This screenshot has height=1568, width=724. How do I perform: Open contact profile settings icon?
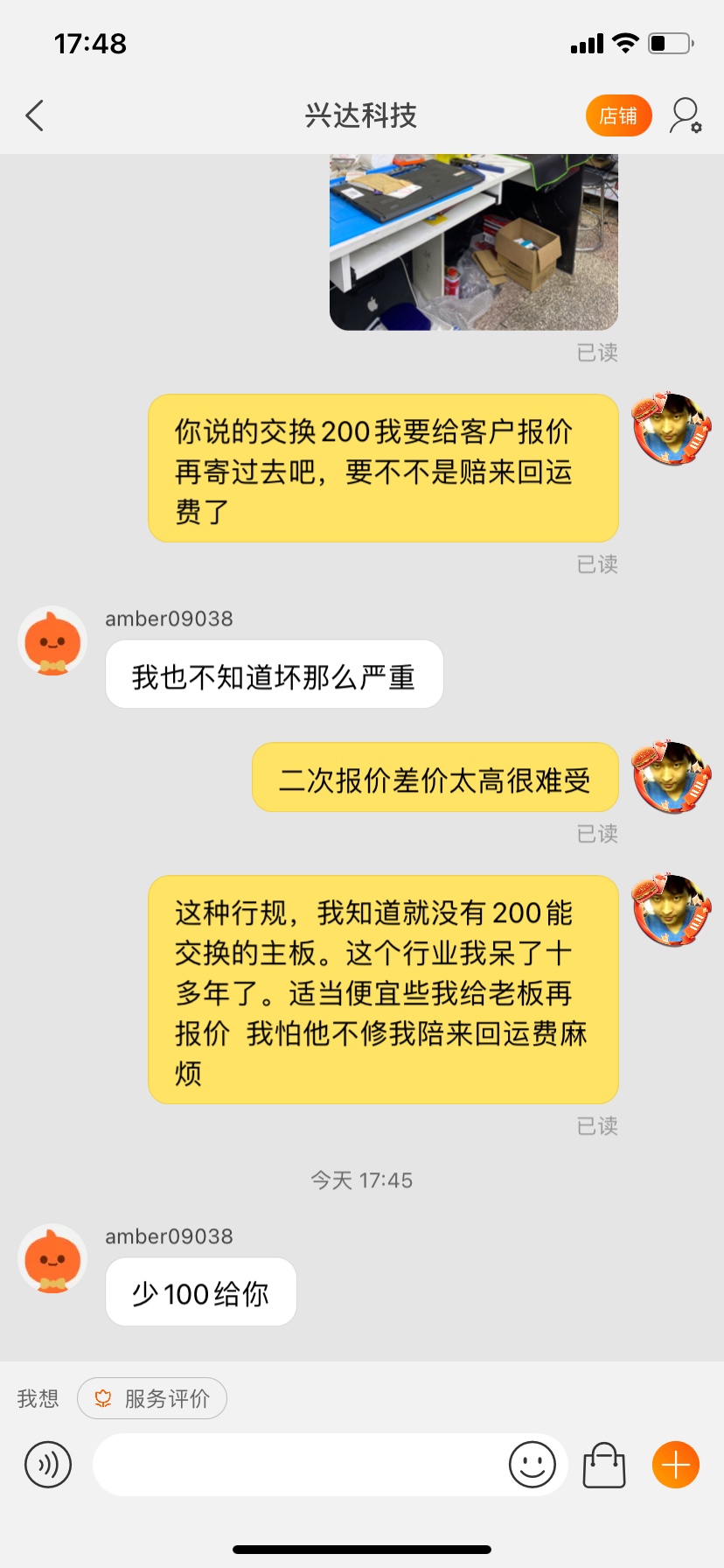tap(685, 115)
